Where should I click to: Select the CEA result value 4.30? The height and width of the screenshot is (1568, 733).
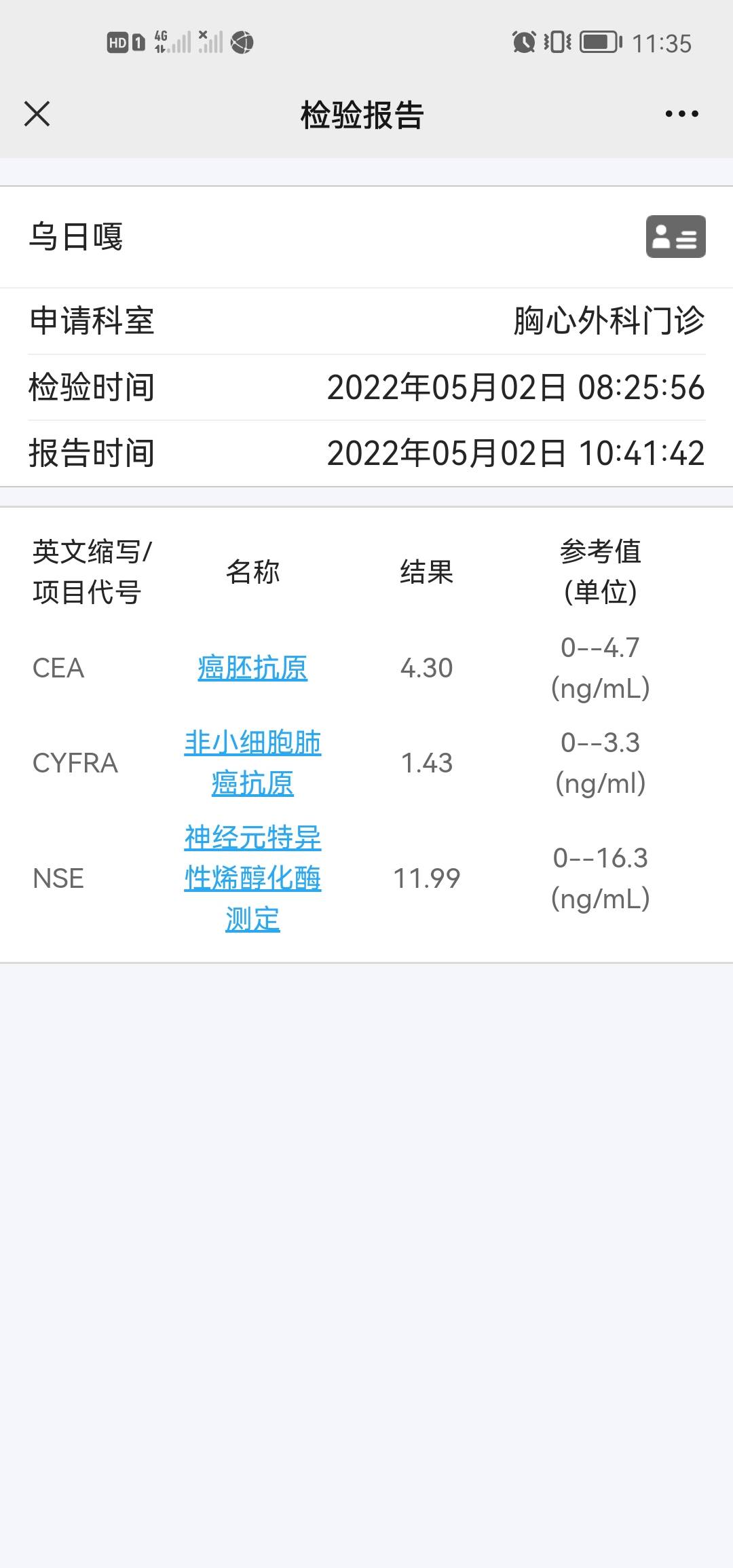[424, 669]
